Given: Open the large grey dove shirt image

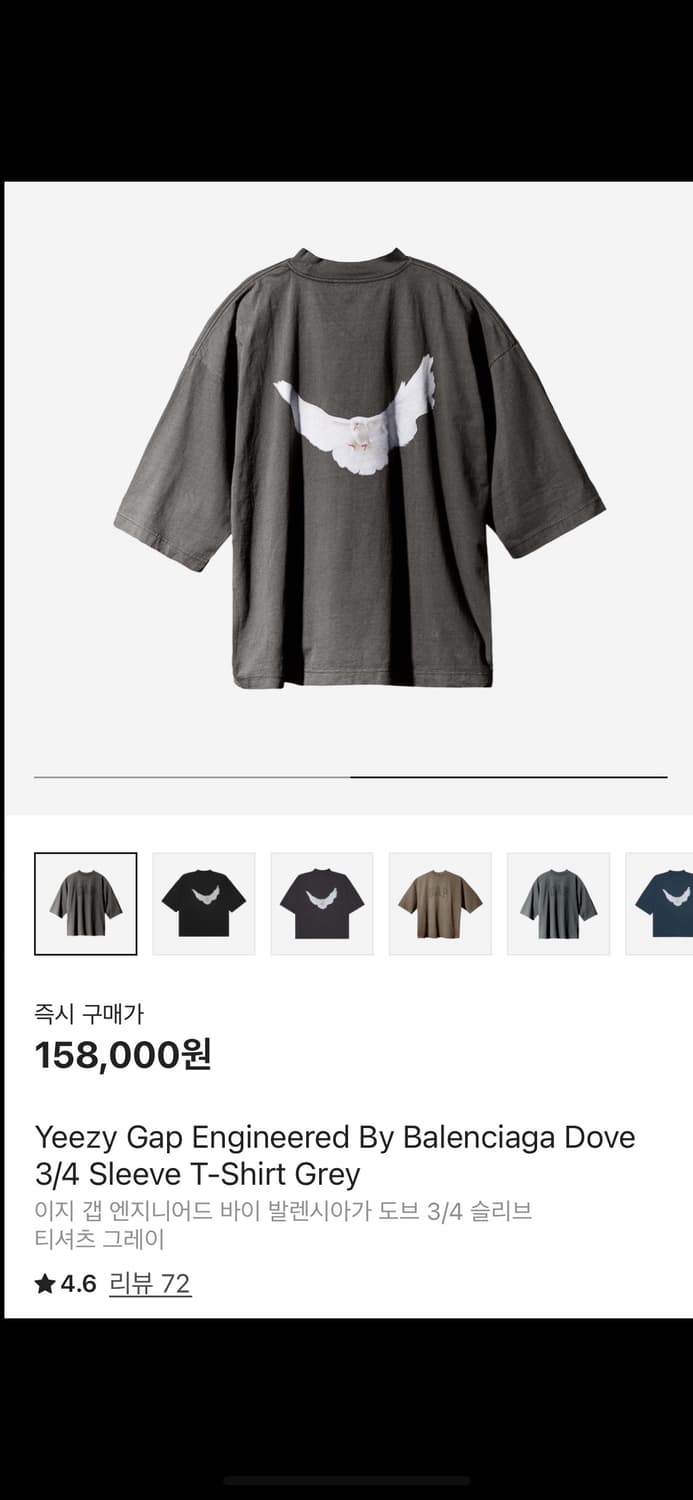Looking at the screenshot, I should point(359,470).
